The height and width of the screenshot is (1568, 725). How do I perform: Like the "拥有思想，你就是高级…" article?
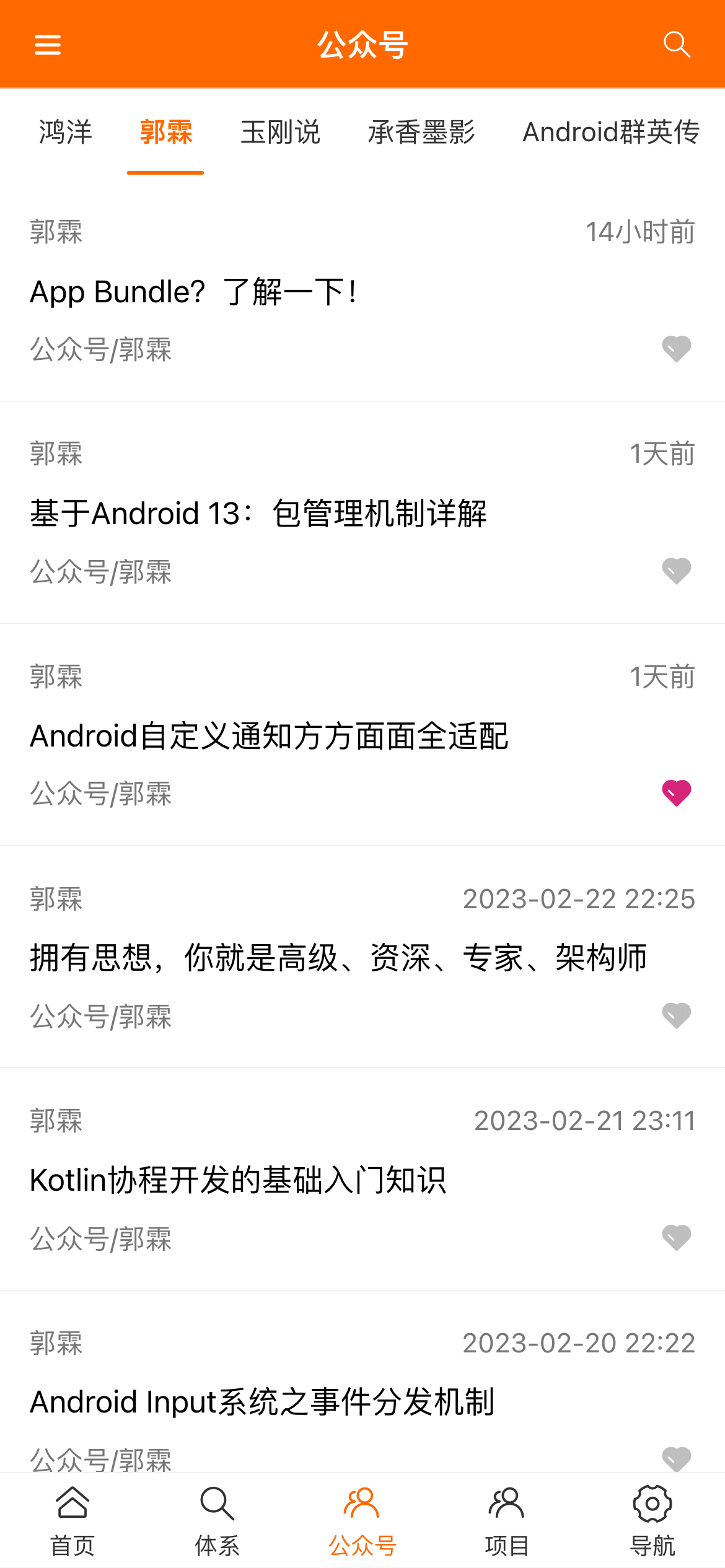point(677,1015)
